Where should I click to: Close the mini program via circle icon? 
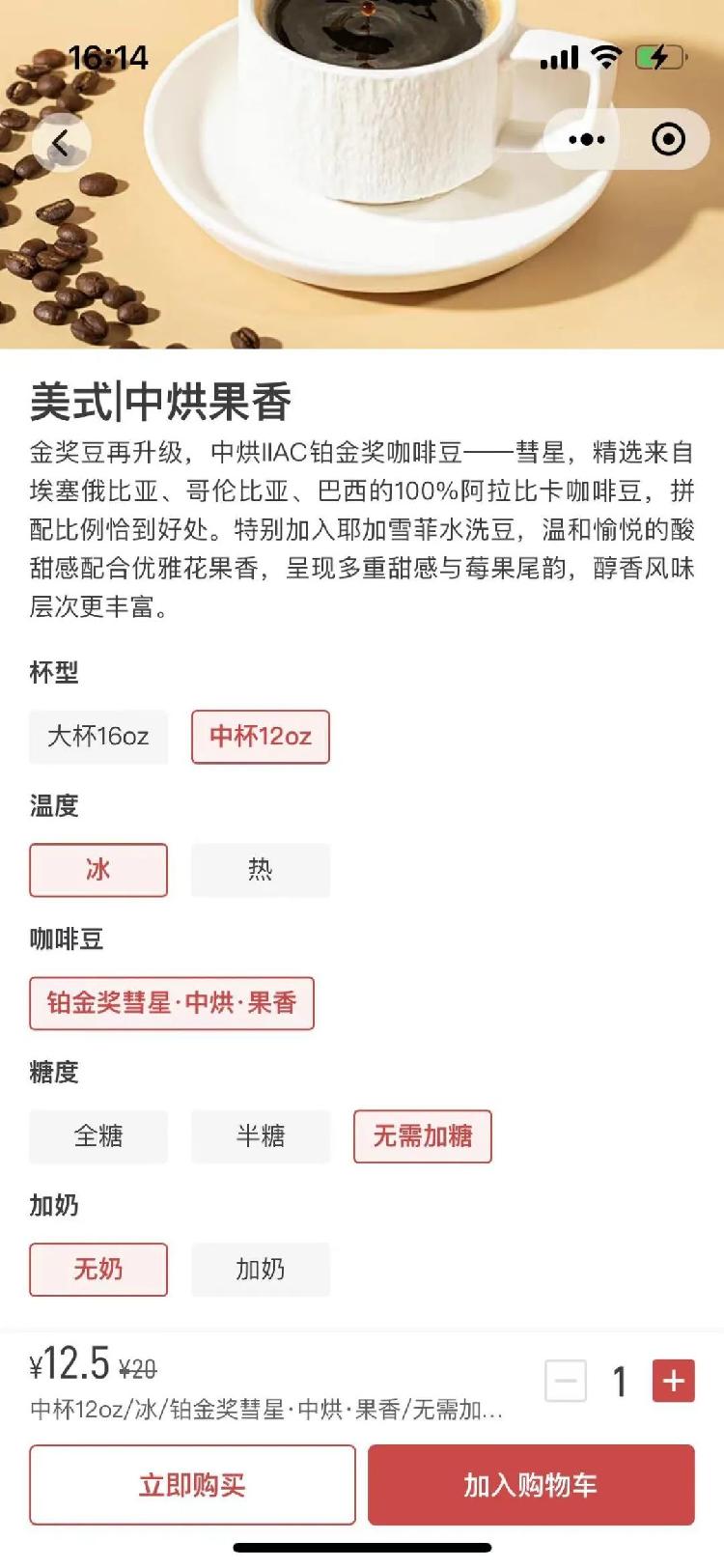tap(668, 140)
